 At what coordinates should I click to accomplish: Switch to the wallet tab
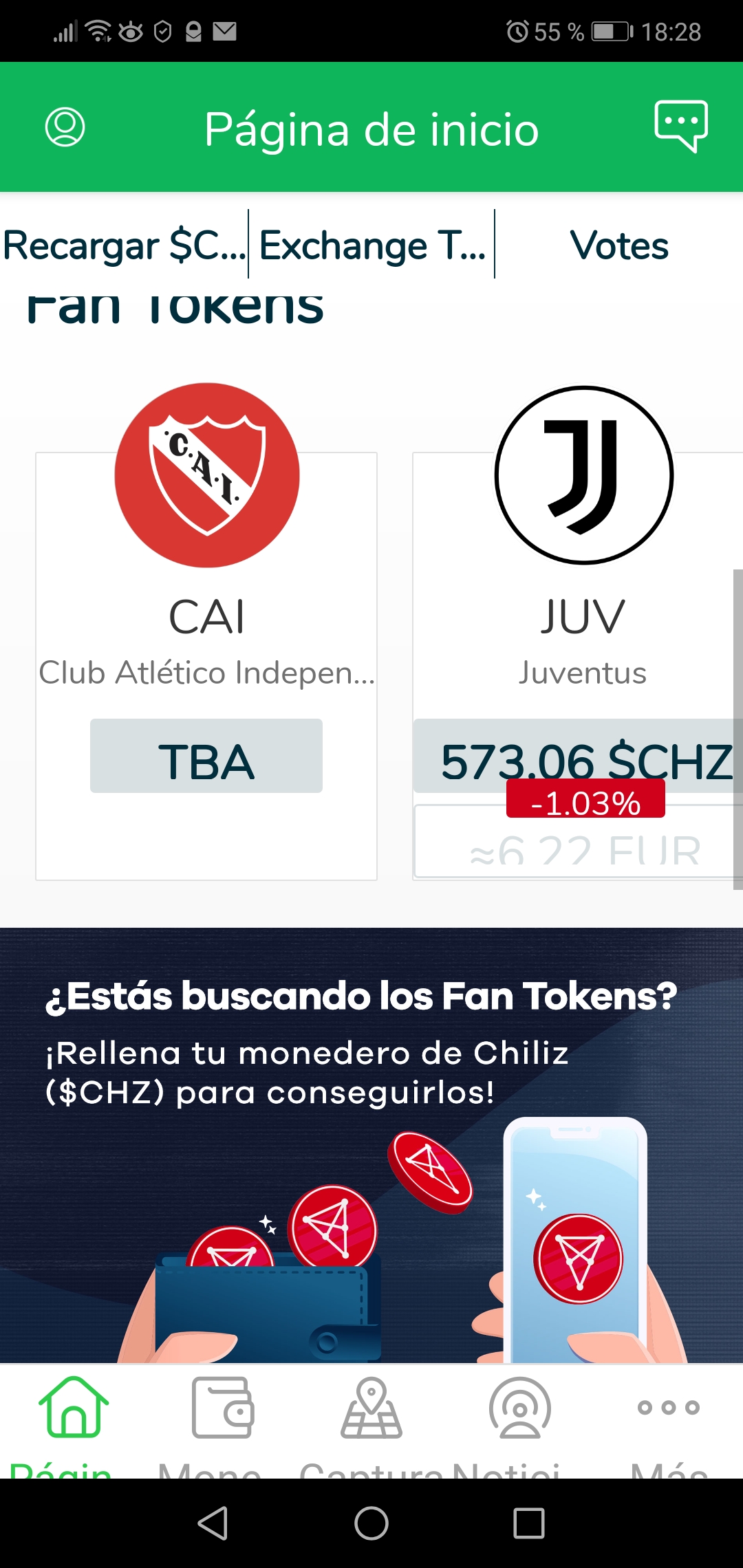pyautogui.click(x=223, y=1422)
